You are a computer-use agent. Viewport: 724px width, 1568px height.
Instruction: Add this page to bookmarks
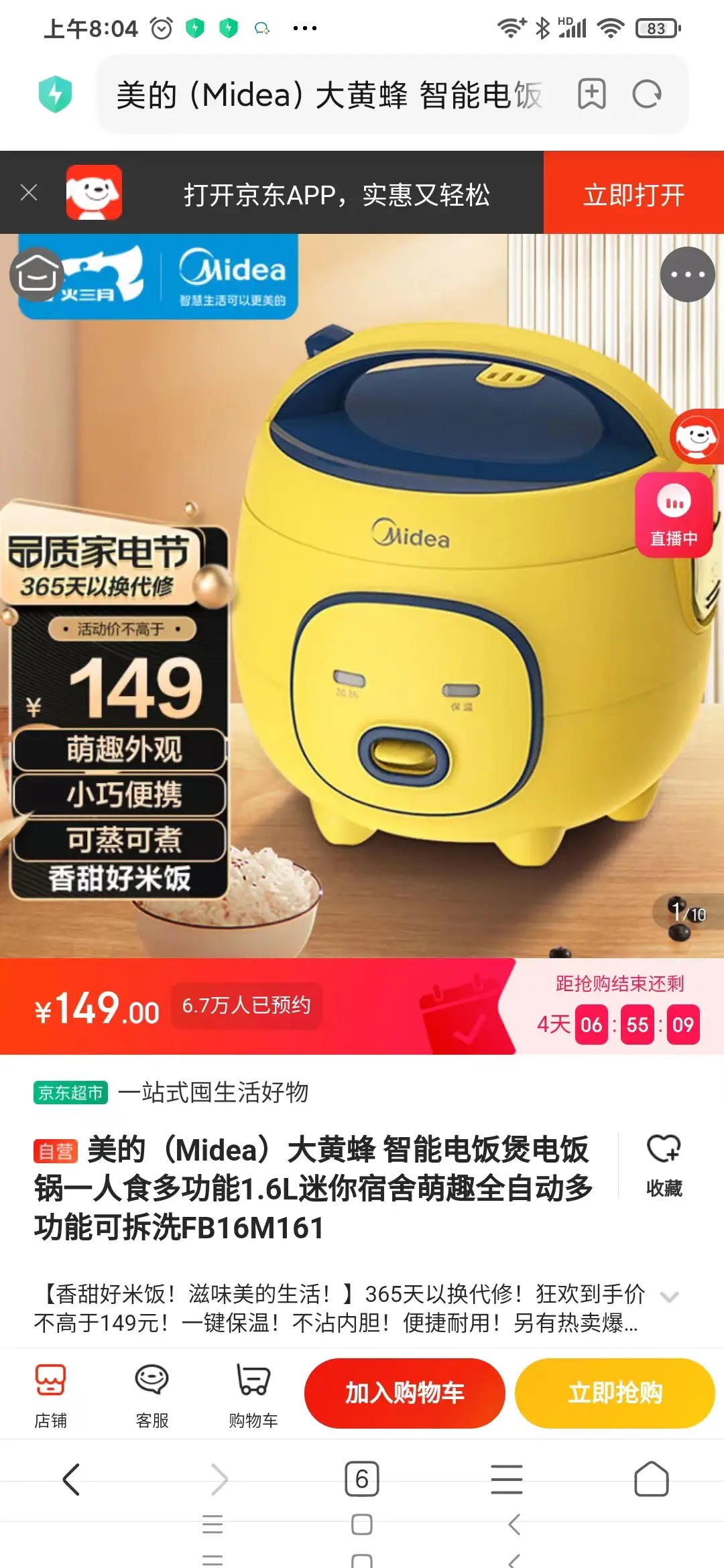pyautogui.click(x=591, y=94)
